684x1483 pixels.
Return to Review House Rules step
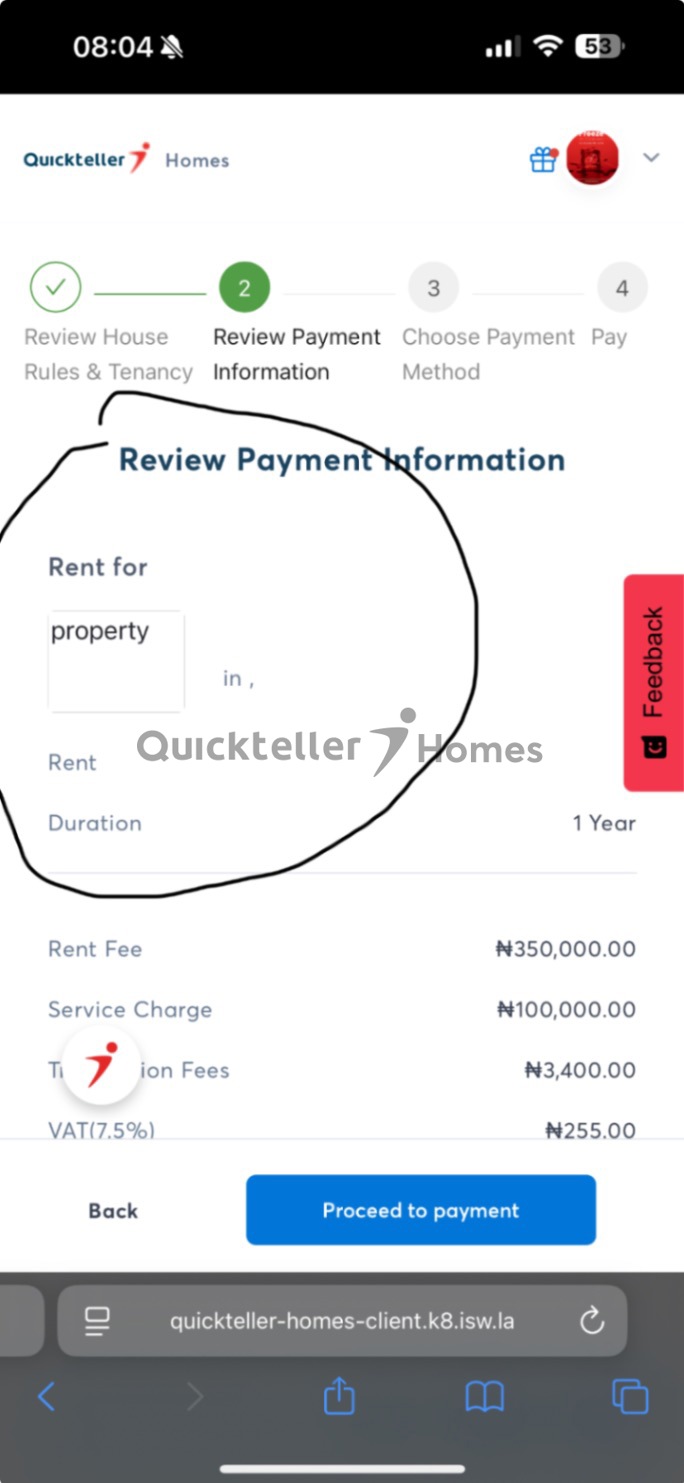pos(56,288)
